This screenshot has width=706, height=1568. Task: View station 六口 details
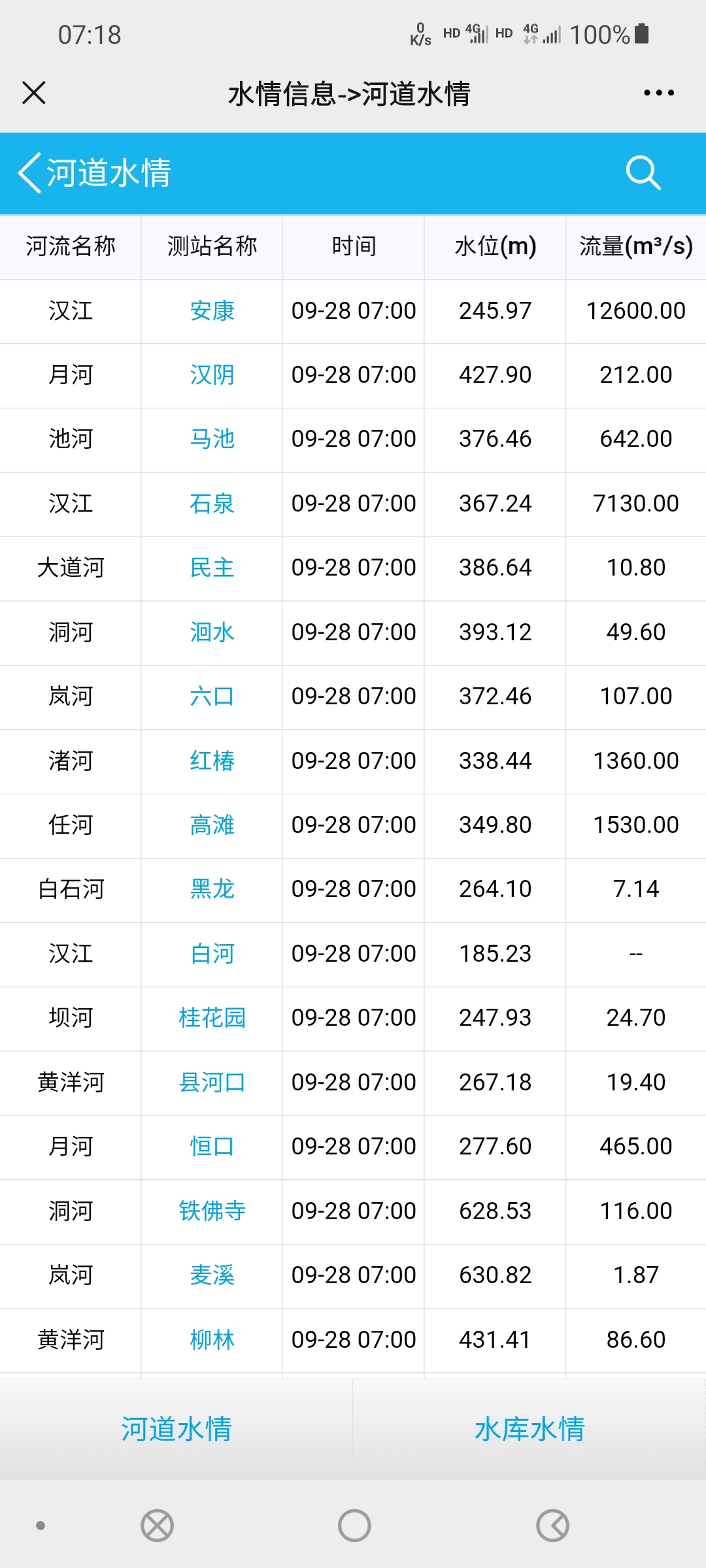pyautogui.click(x=212, y=696)
